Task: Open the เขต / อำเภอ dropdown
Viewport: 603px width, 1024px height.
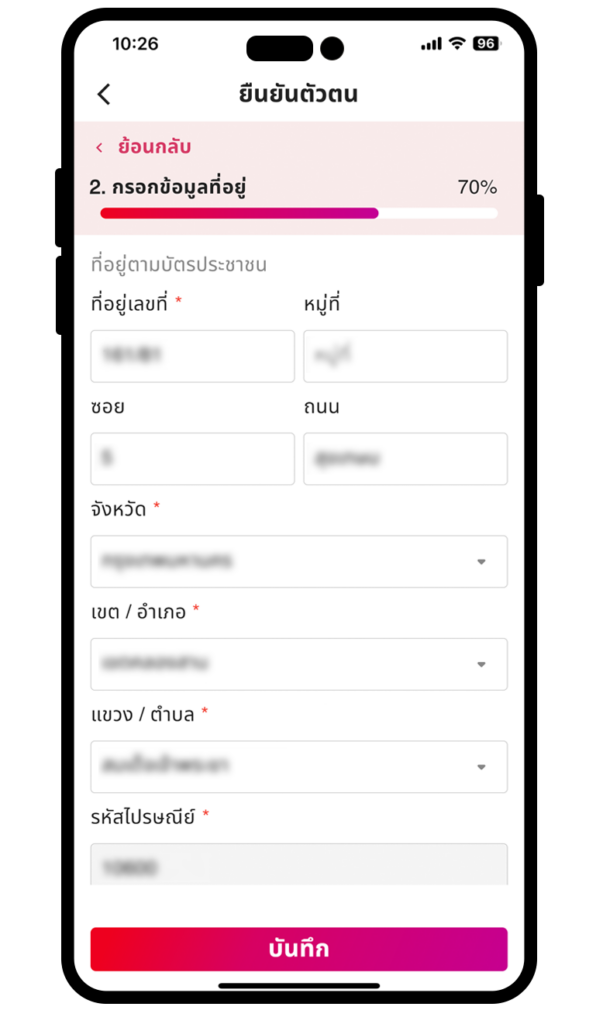Action: [x=299, y=664]
